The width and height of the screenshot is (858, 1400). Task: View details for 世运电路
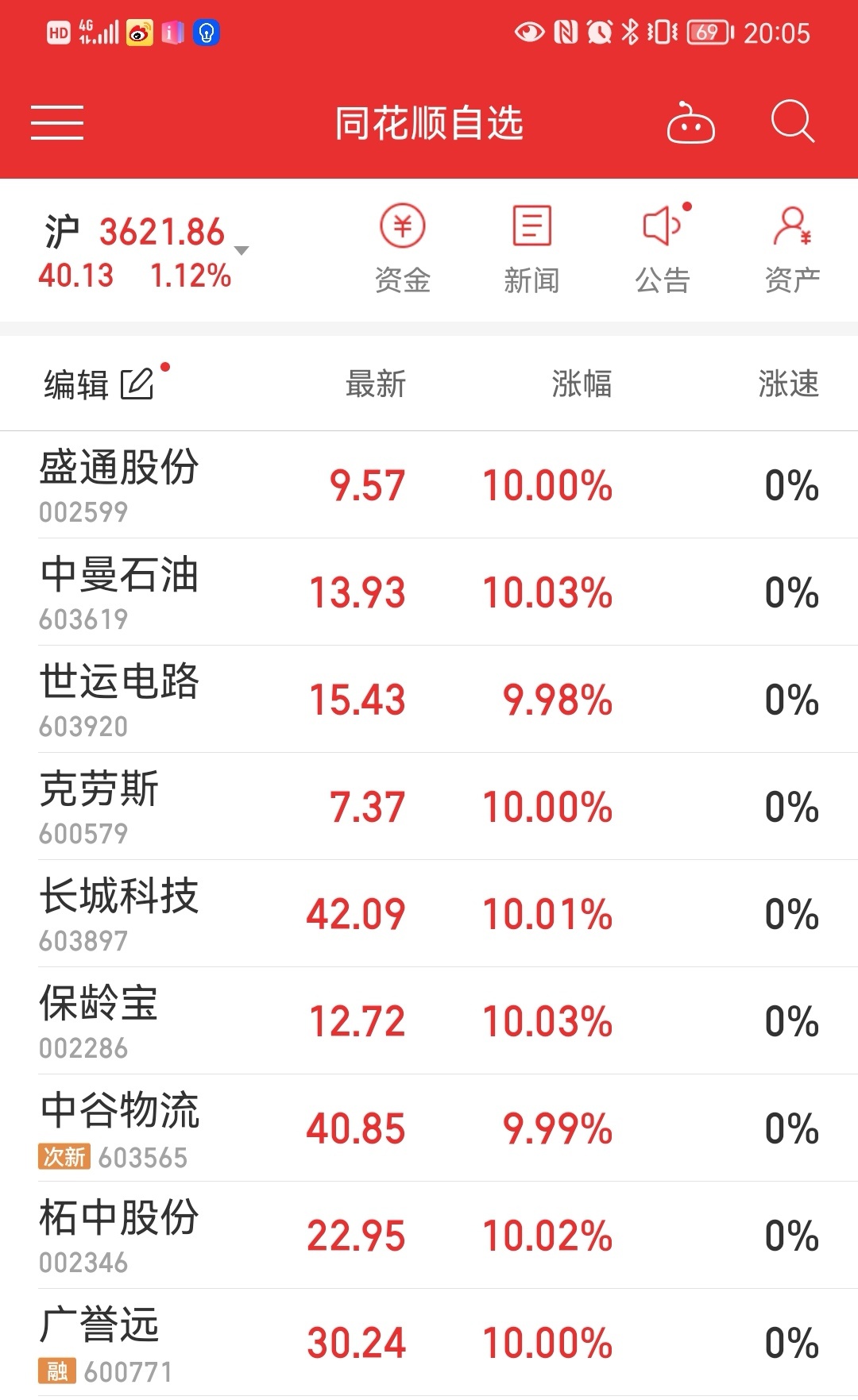coord(429,700)
